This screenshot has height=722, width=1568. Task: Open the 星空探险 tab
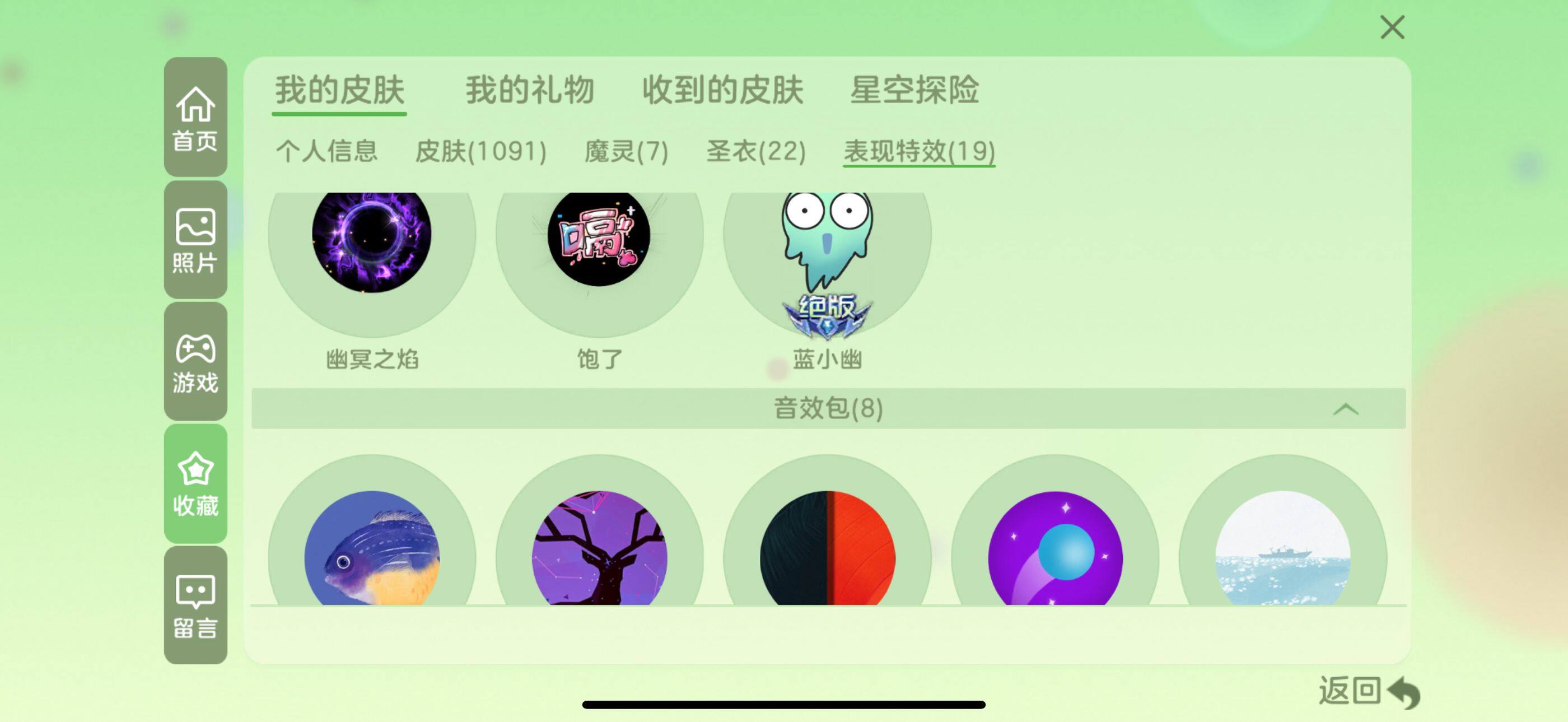(x=914, y=91)
